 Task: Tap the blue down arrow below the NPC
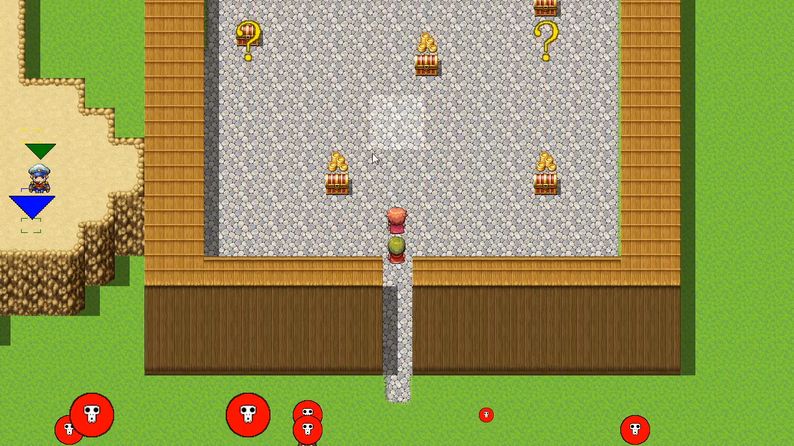tap(32, 207)
